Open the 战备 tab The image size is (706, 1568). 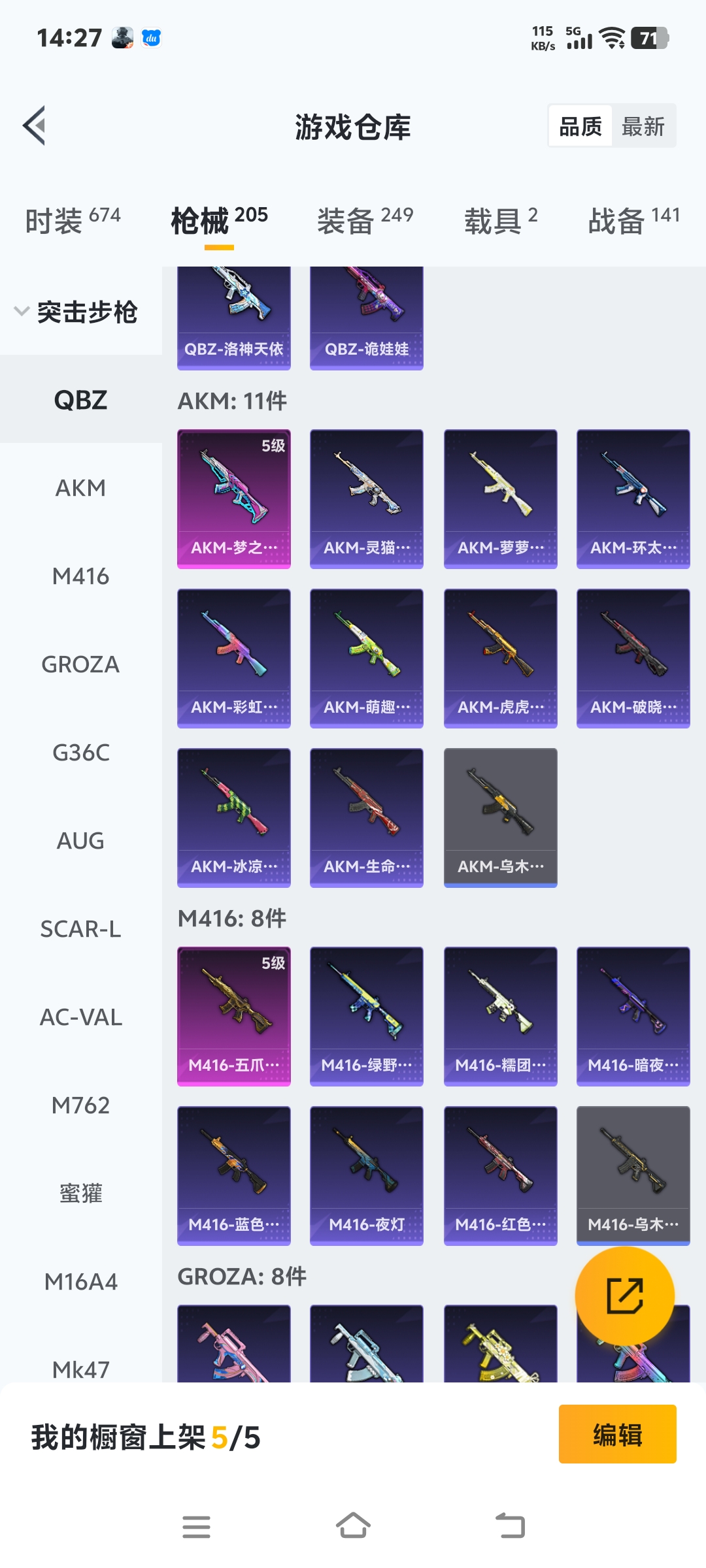coord(633,220)
